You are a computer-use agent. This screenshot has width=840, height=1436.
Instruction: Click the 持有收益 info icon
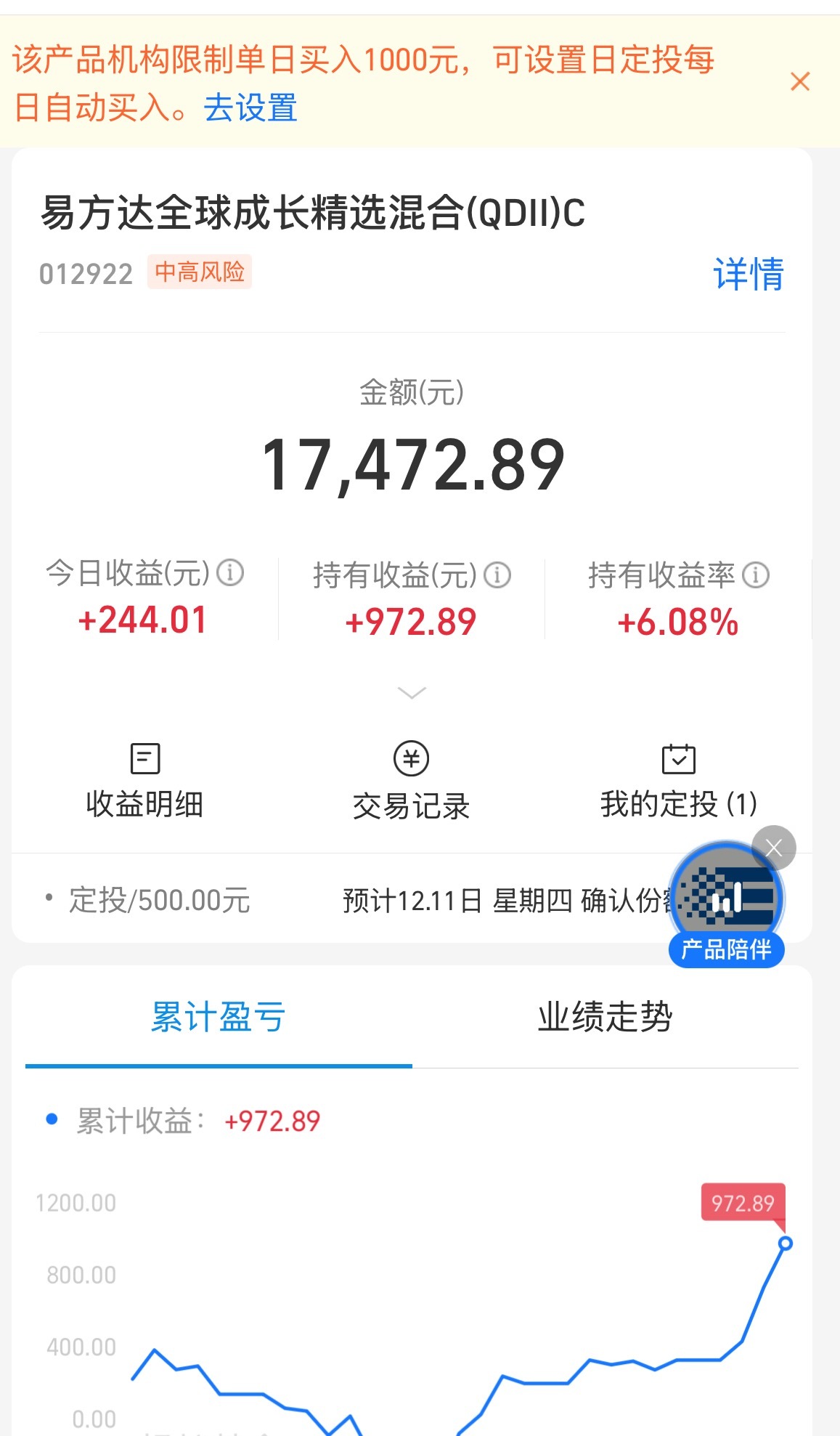(497, 575)
